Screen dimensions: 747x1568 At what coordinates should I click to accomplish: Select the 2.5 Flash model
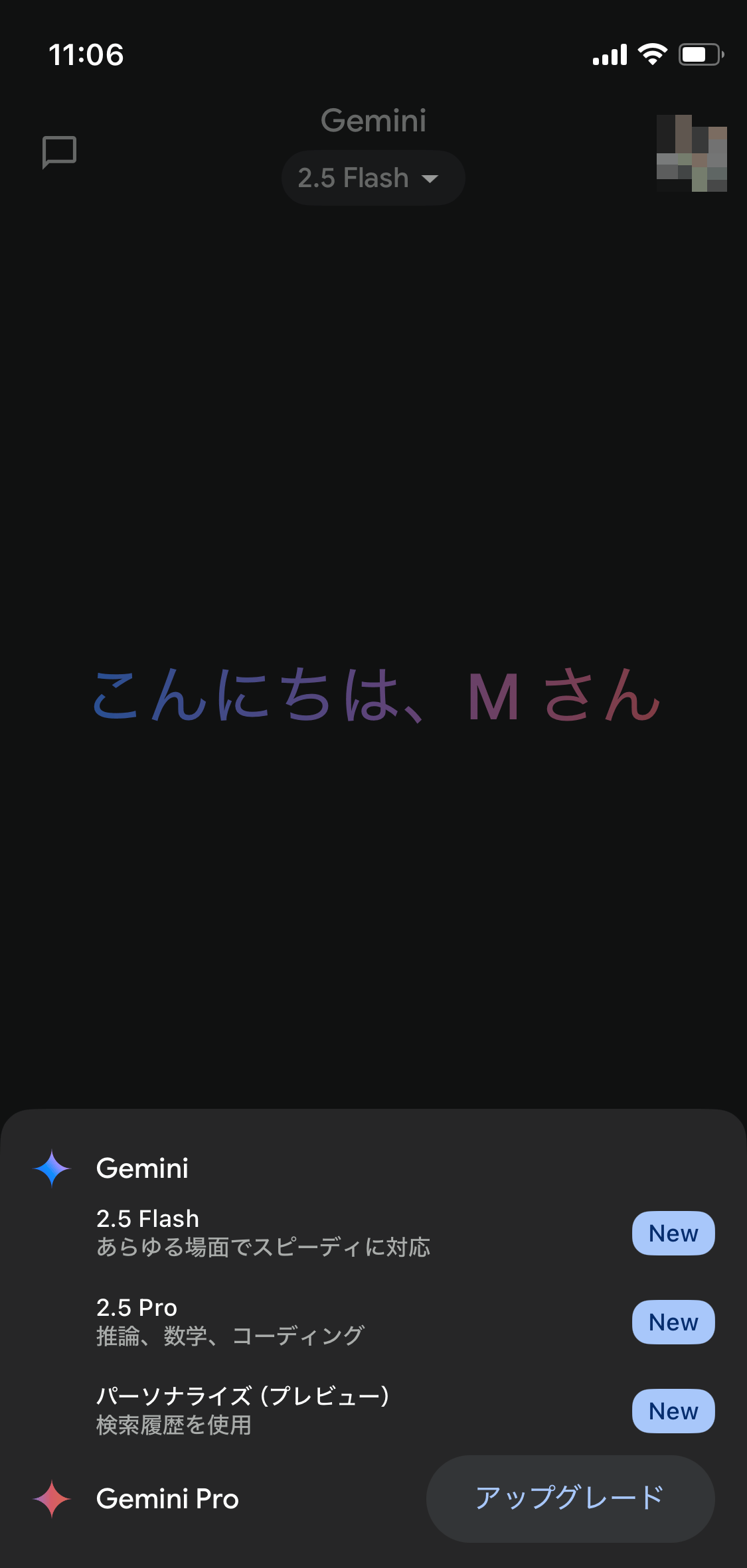click(x=263, y=1233)
